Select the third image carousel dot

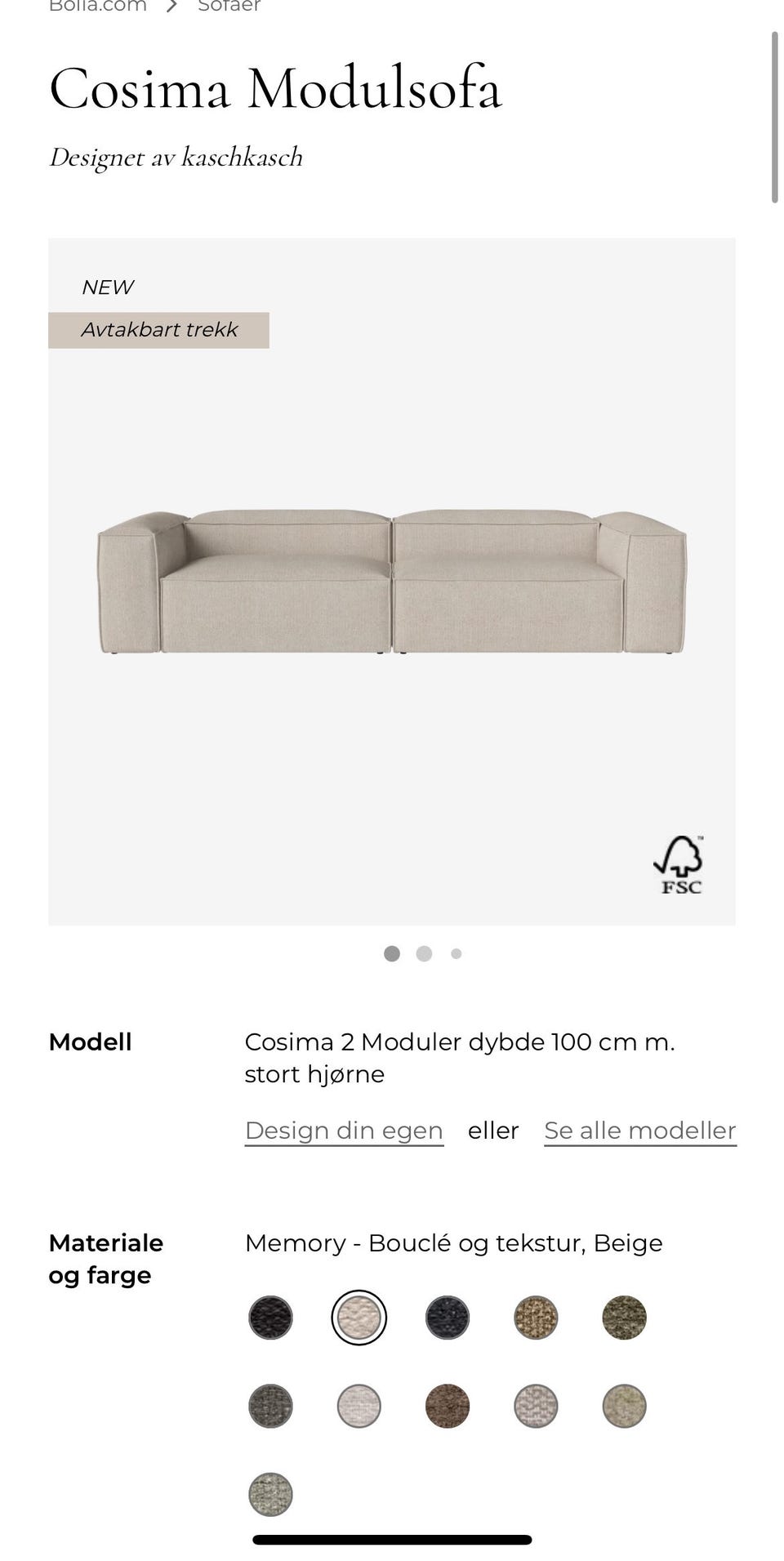(455, 953)
